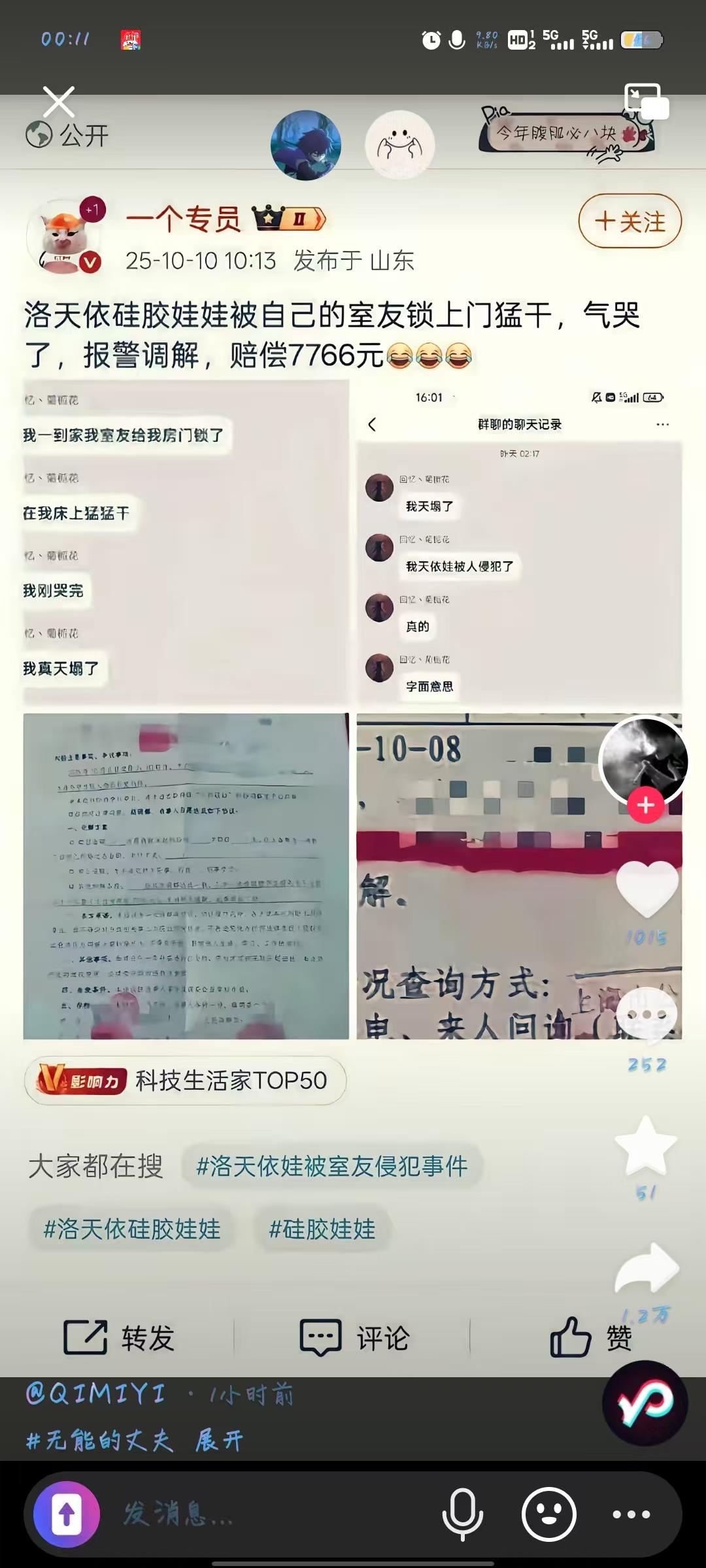Tap the purple upload button
The width and height of the screenshot is (706, 1568).
(x=67, y=1514)
